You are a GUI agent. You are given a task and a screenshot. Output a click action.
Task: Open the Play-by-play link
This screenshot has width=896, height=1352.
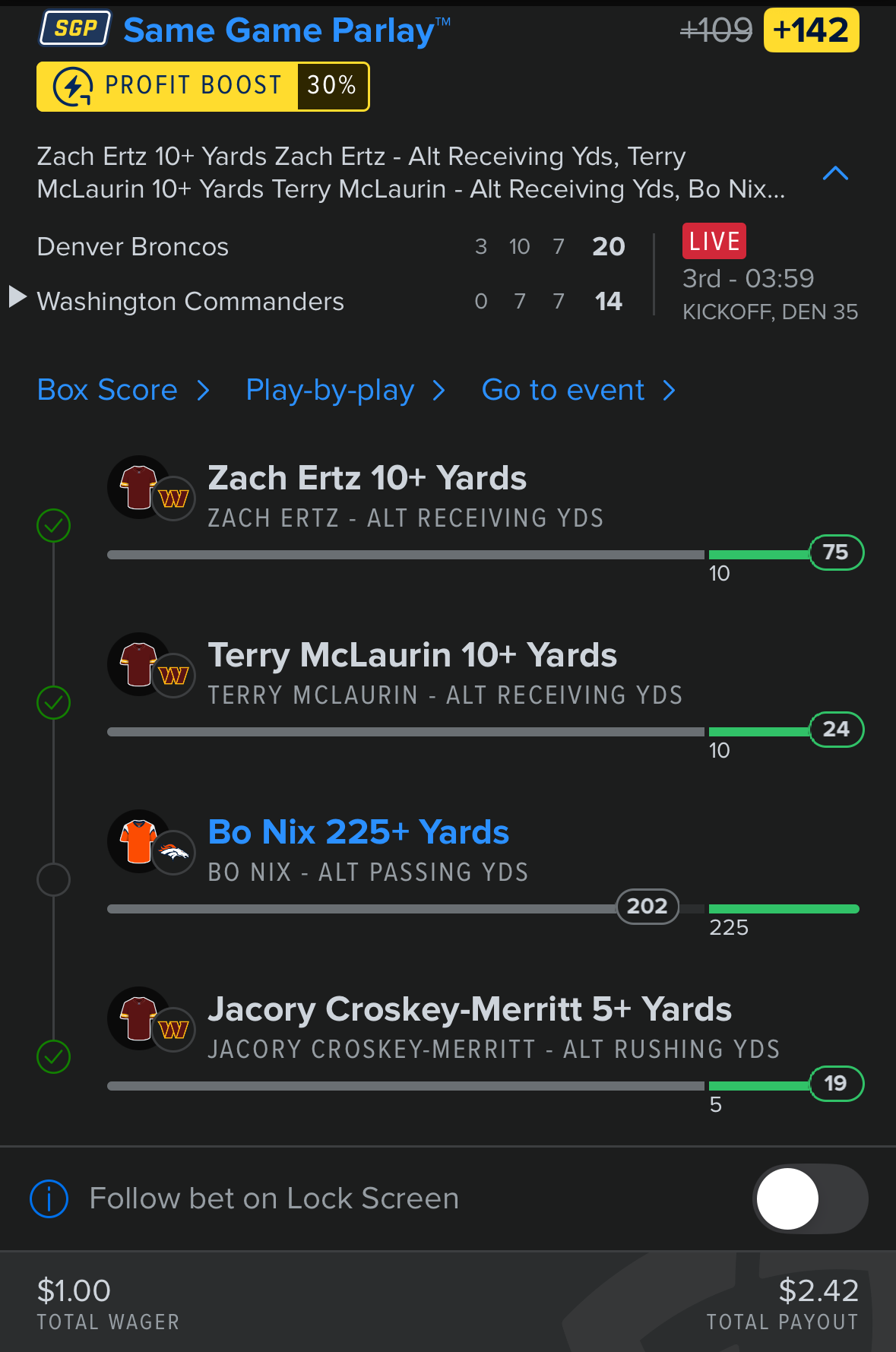(x=345, y=390)
